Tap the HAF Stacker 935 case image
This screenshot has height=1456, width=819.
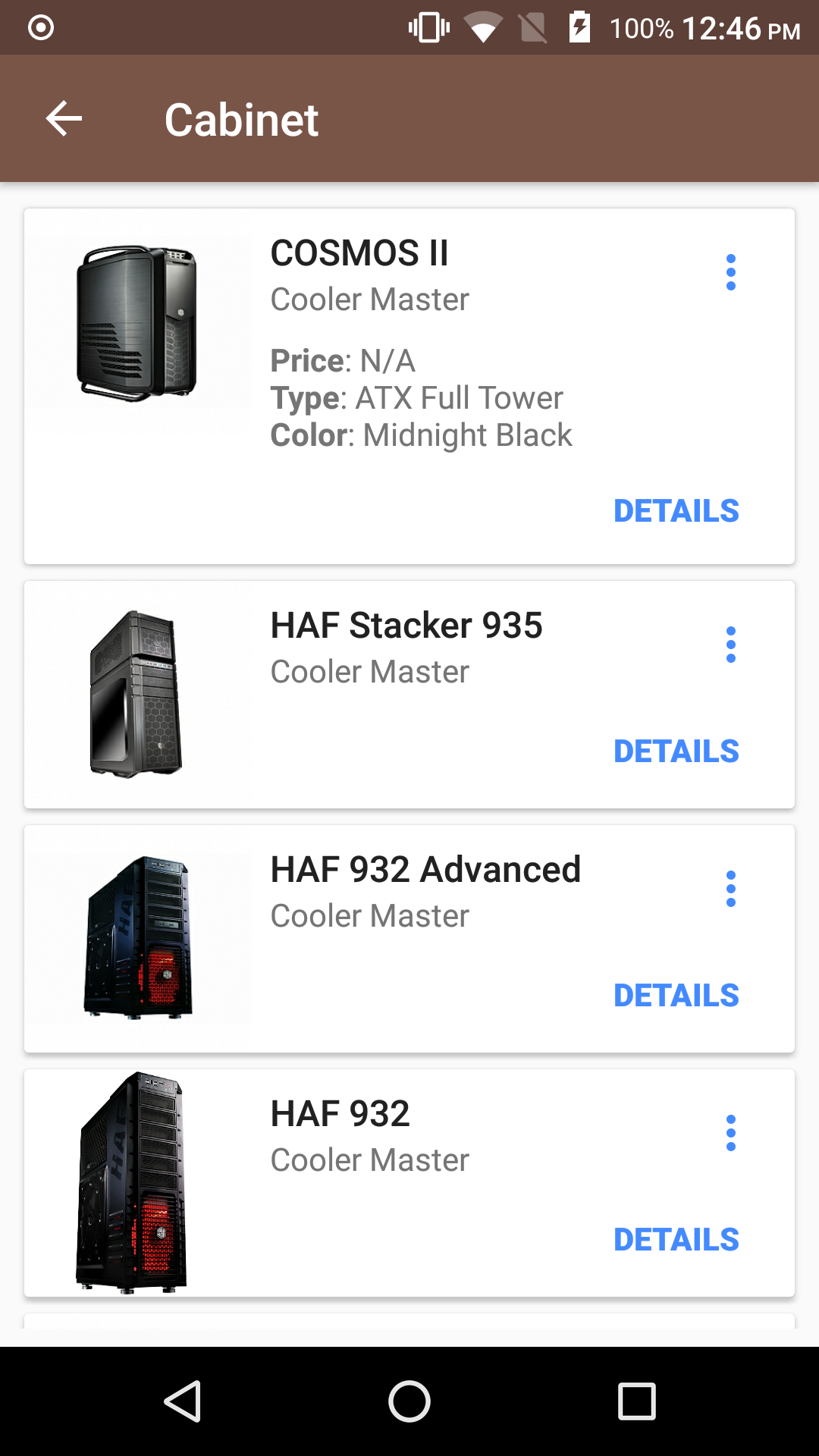point(137,694)
